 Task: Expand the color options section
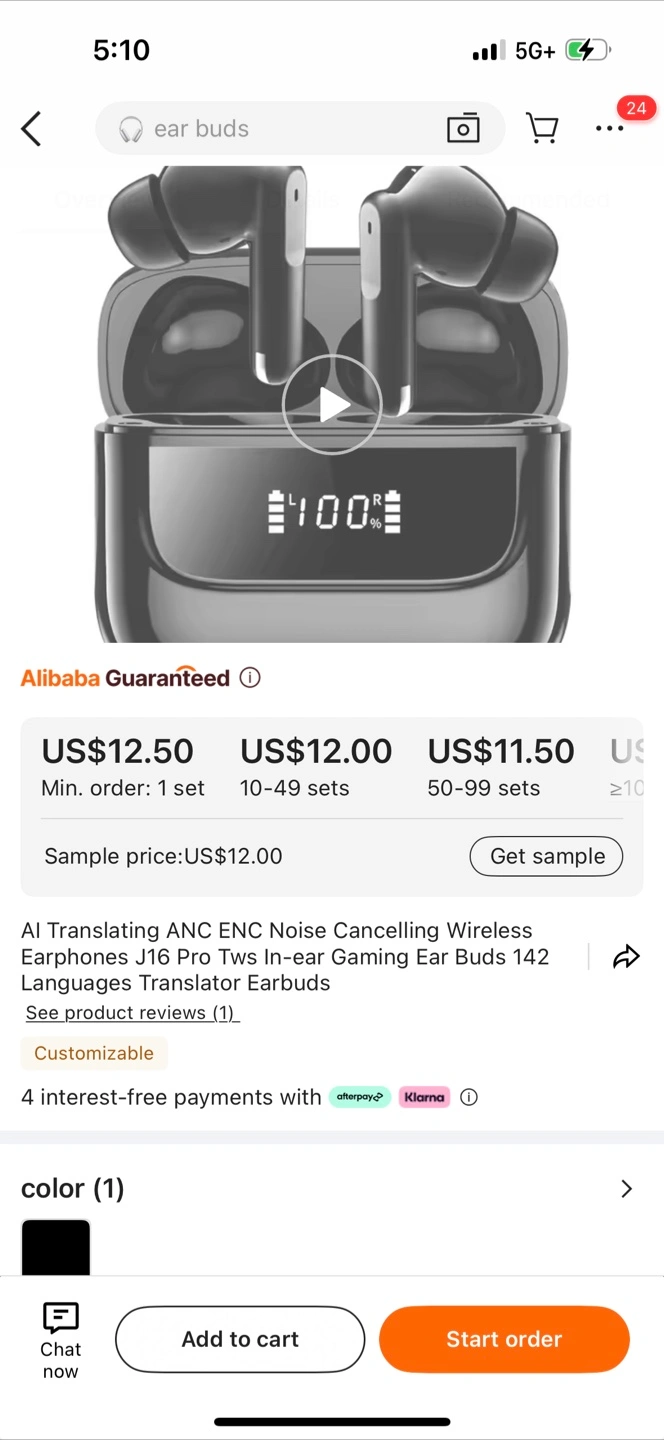tap(626, 1188)
